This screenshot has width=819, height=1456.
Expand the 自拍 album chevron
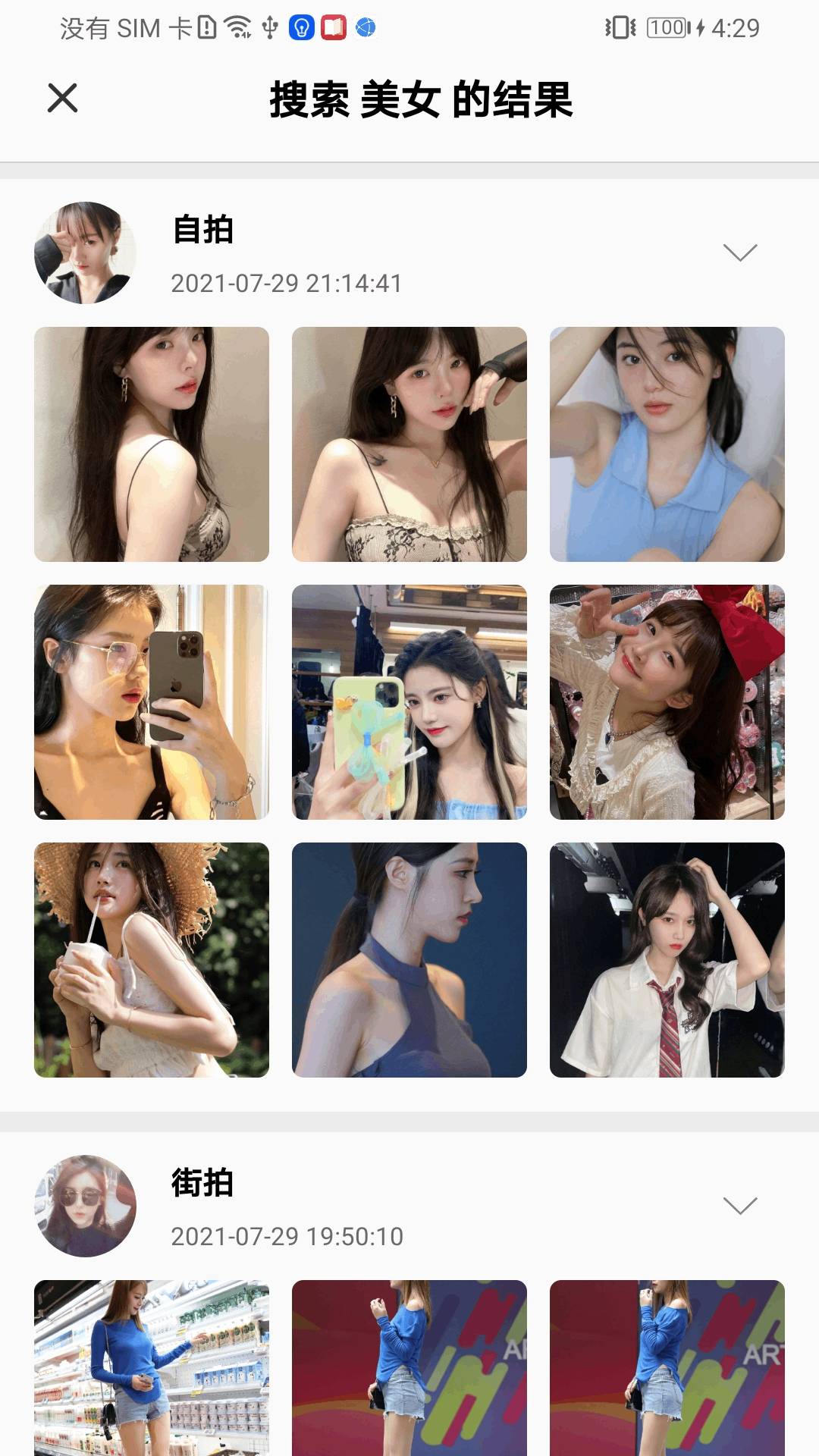[740, 253]
